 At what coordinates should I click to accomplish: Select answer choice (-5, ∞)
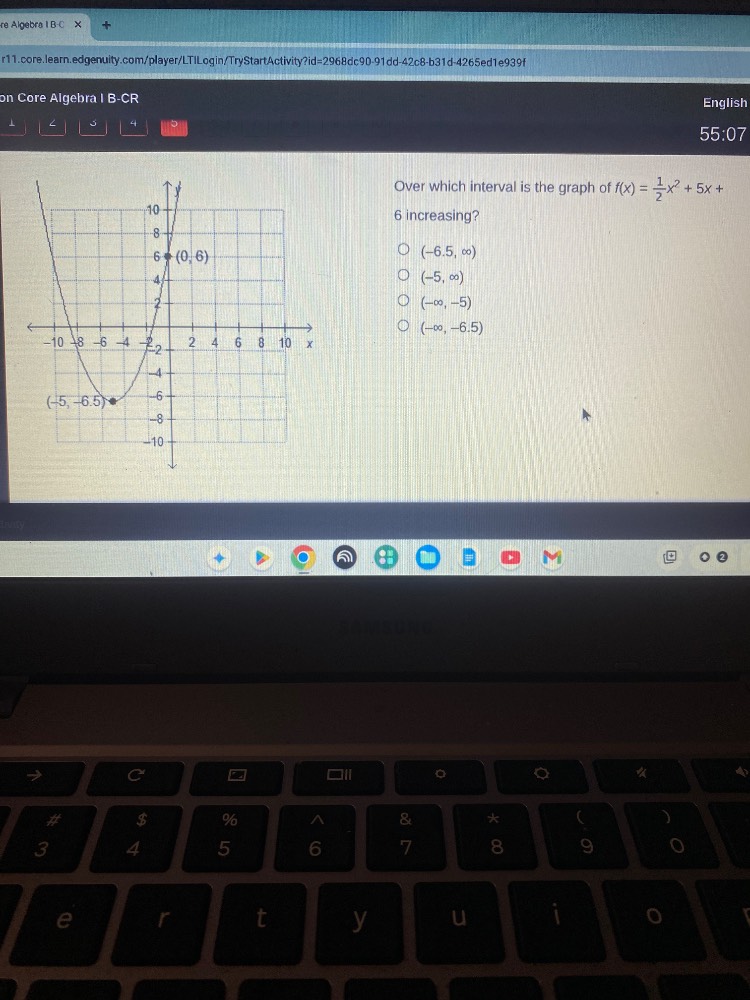click(403, 277)
